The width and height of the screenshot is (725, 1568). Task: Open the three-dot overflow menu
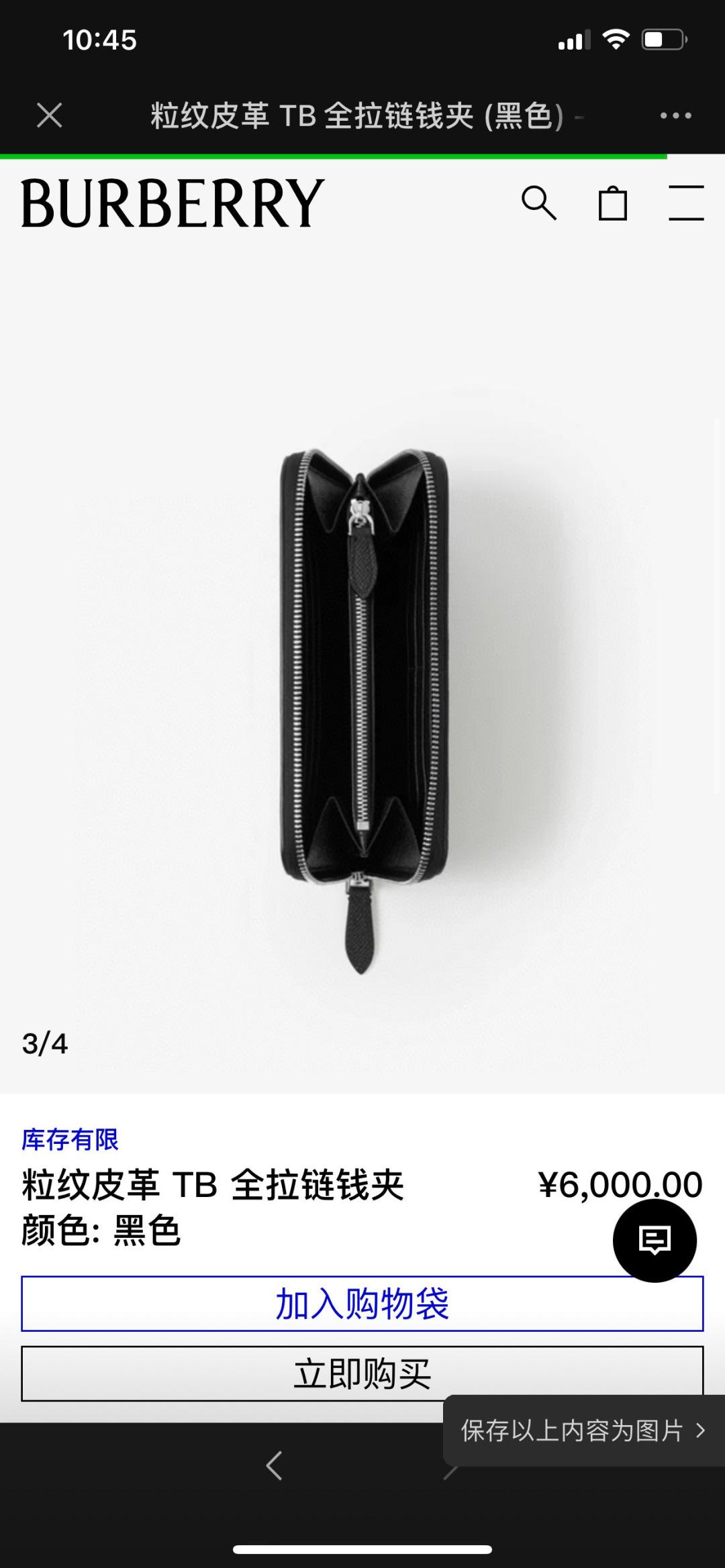[x=675, y=115]
